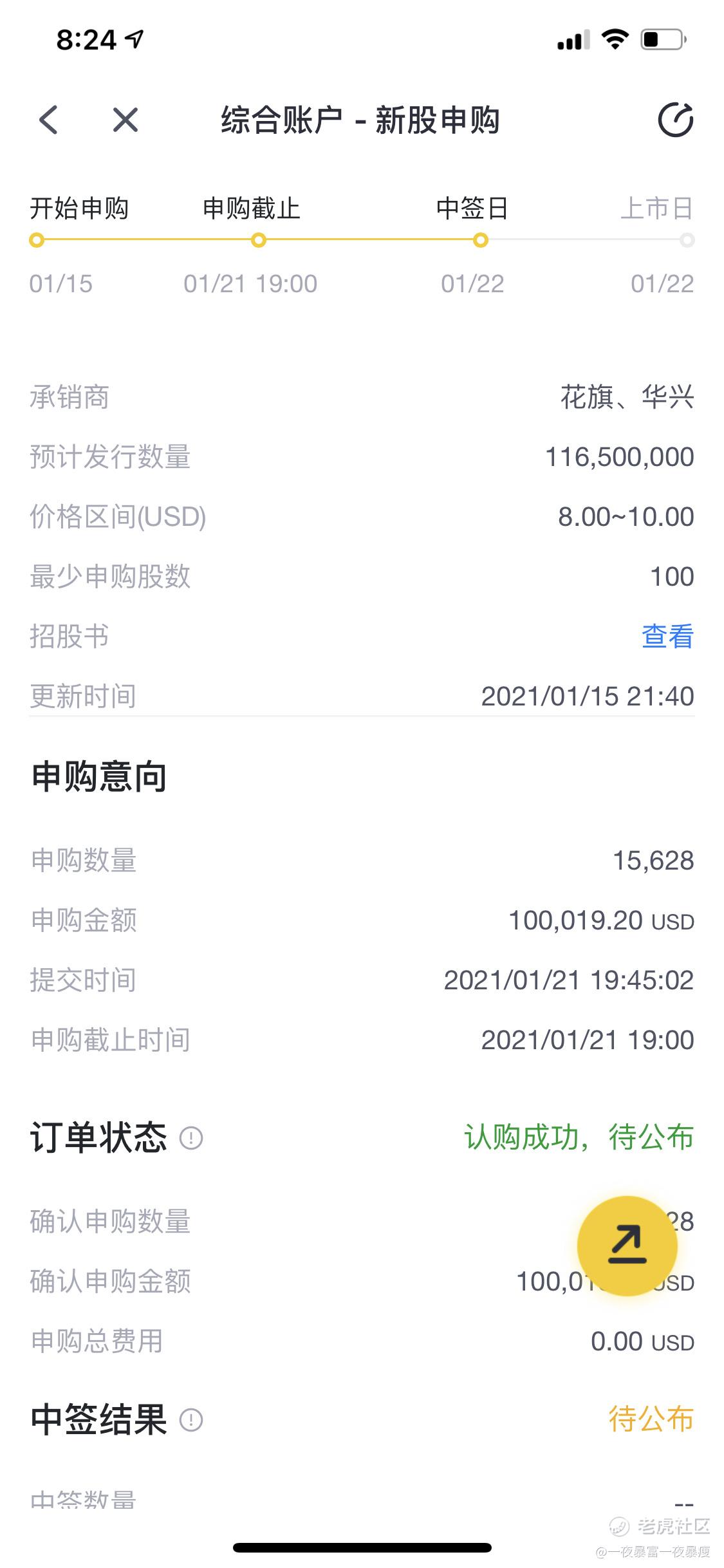Close the IPO subscription page
Screen dimensions: 724x1568
coord(125,120)
